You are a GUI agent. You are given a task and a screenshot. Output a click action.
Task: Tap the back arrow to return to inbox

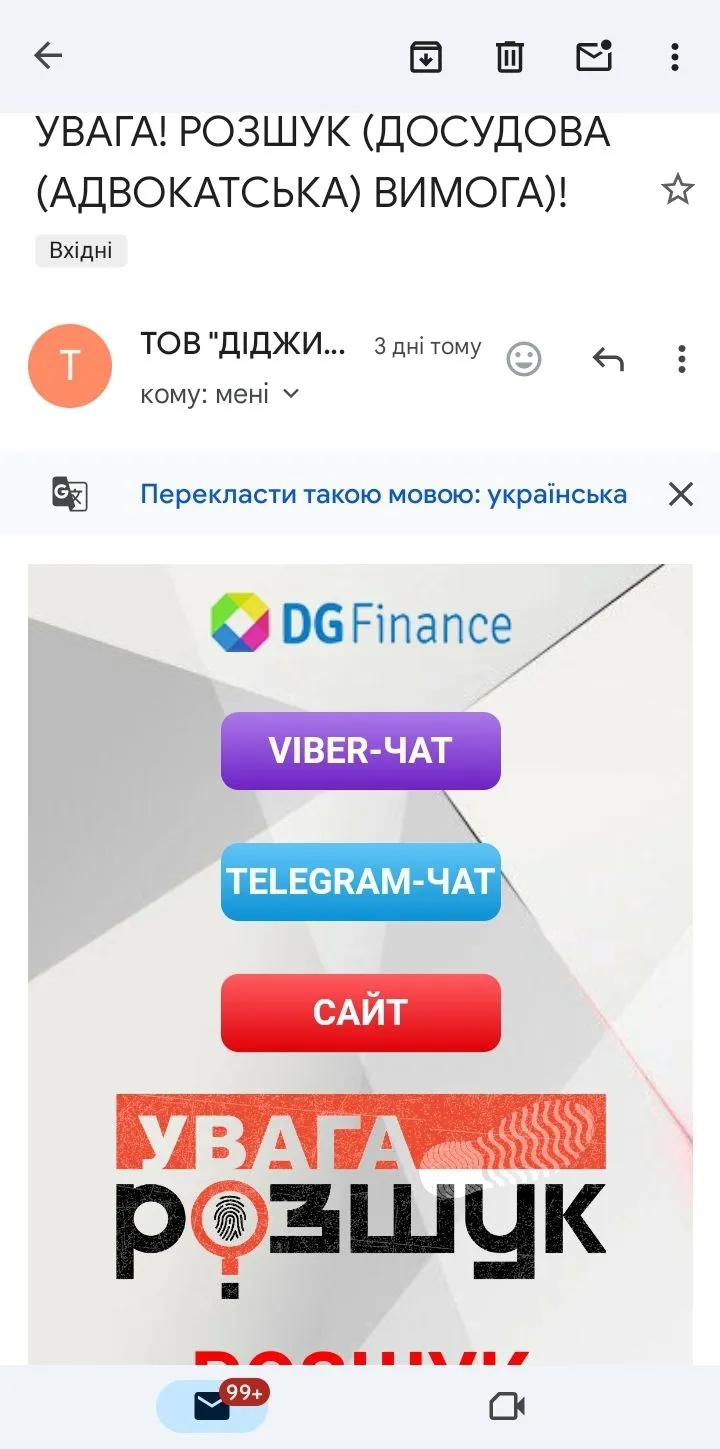coord(47,57)
